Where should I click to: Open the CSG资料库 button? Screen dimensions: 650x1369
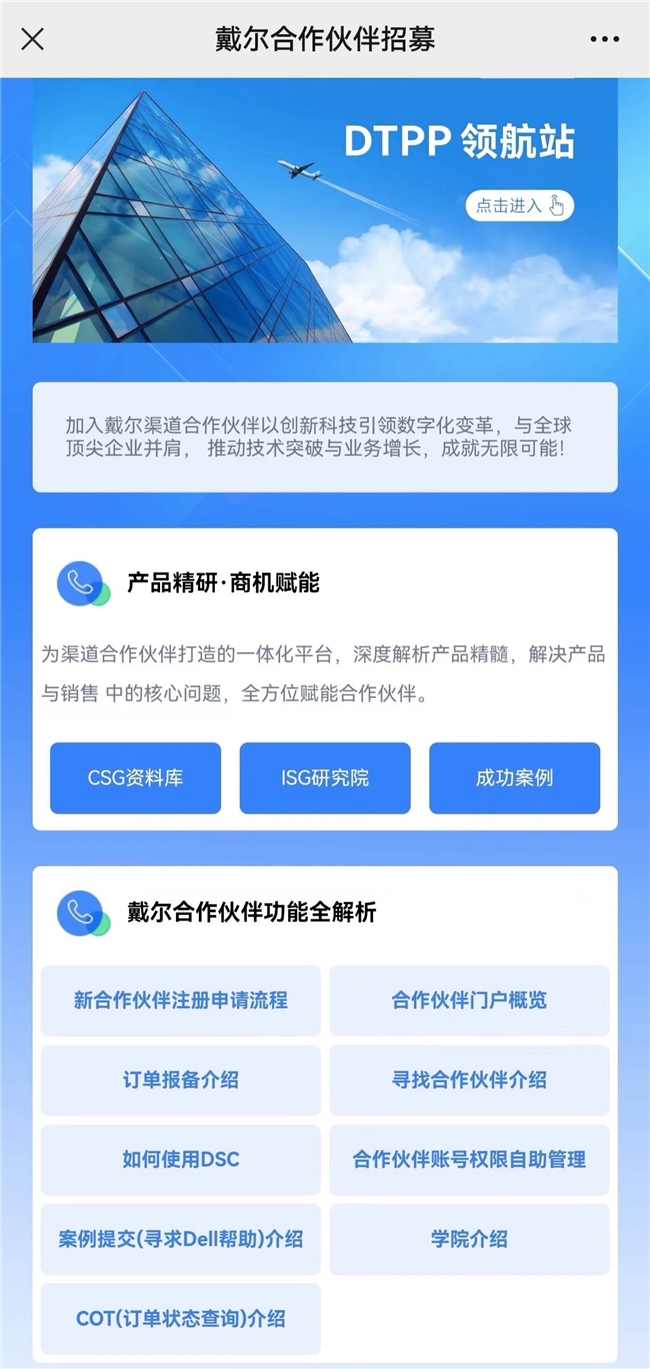[x=135, y=777]
